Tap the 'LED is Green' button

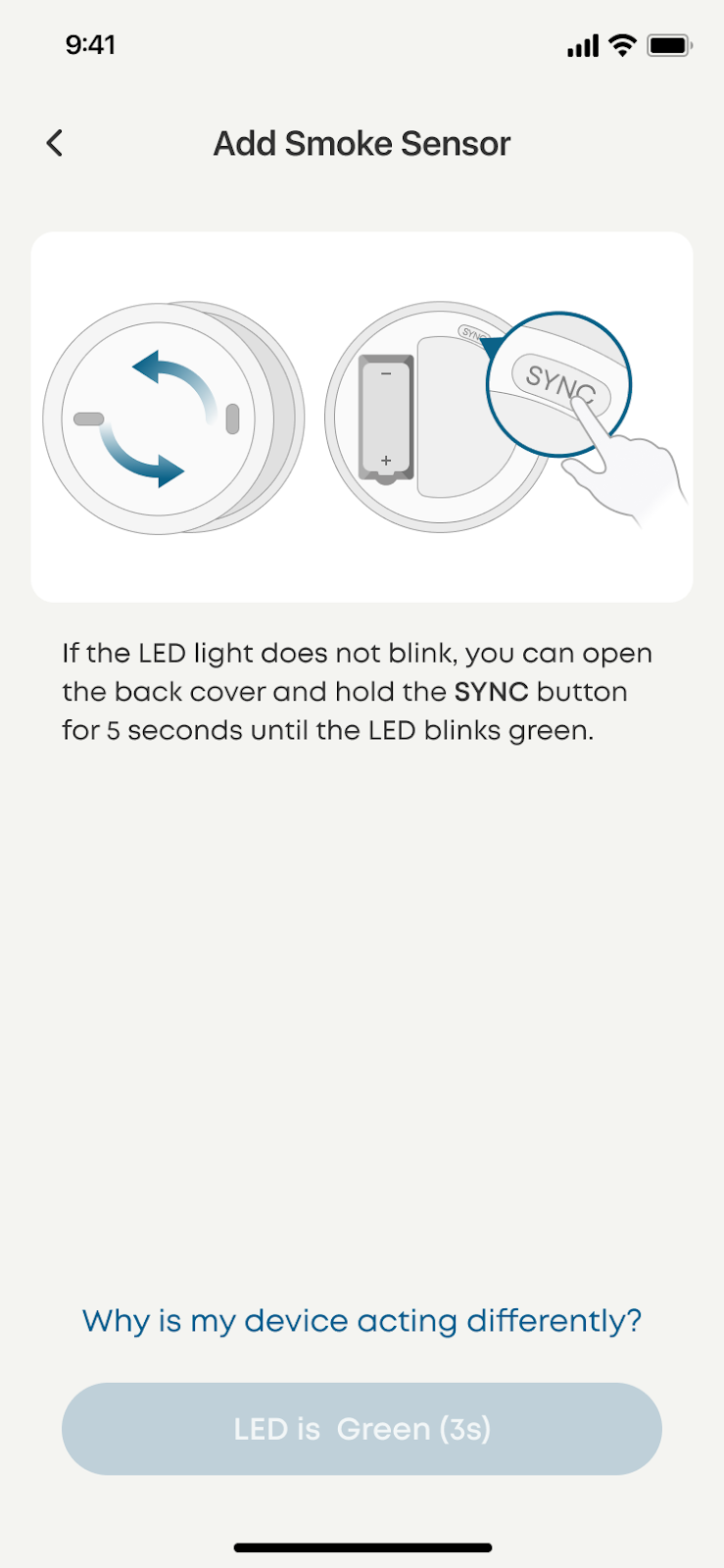[x=362, y=1428]
